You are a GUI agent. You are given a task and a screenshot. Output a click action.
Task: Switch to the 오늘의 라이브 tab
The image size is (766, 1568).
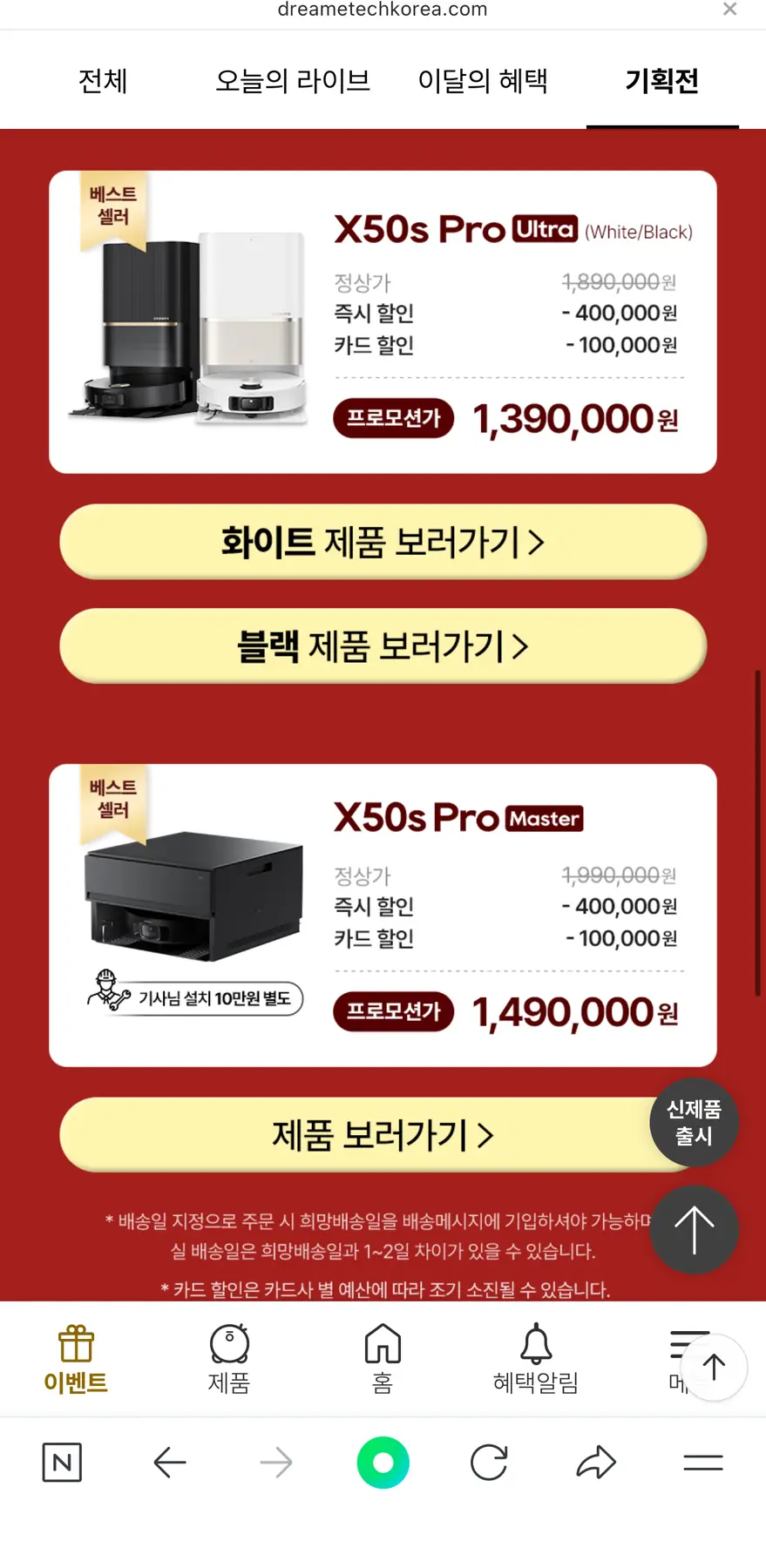(x=293, y=81)
